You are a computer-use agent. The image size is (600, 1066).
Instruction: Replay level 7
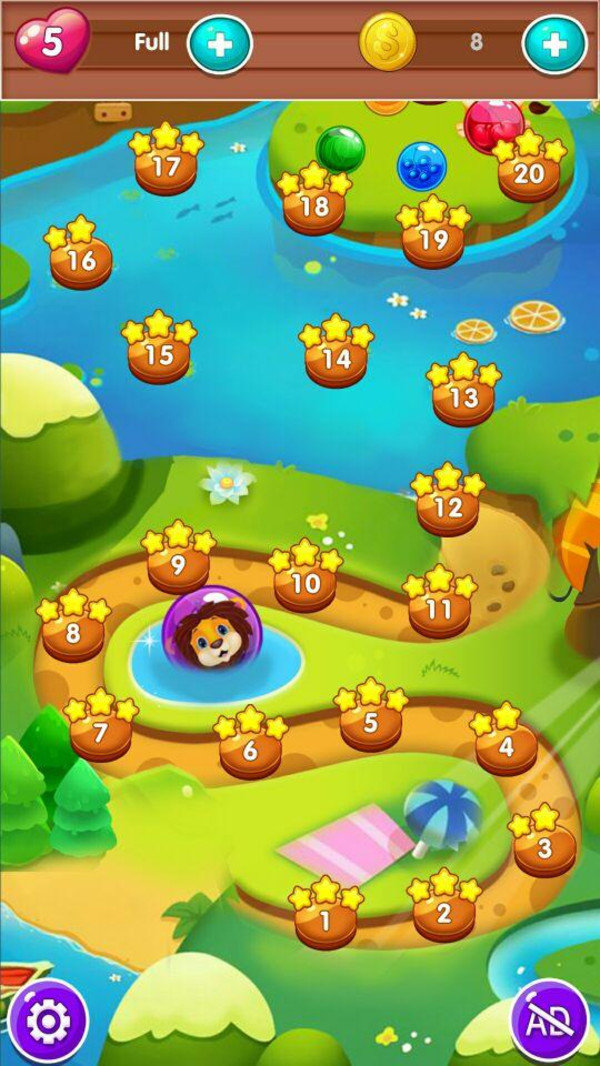[x=100, y=733]
